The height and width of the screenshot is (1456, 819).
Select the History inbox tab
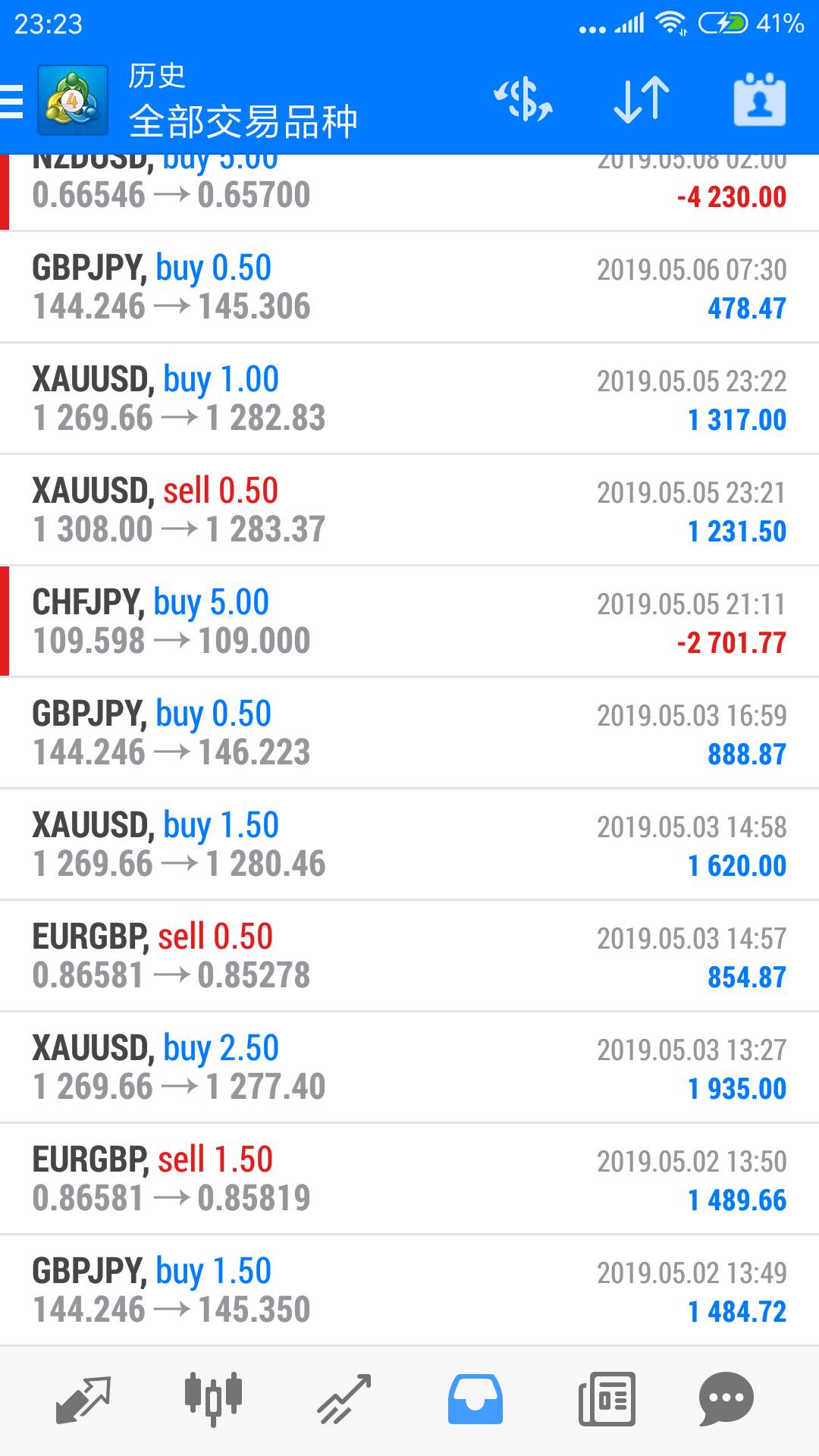click(x=475, y=1399)
